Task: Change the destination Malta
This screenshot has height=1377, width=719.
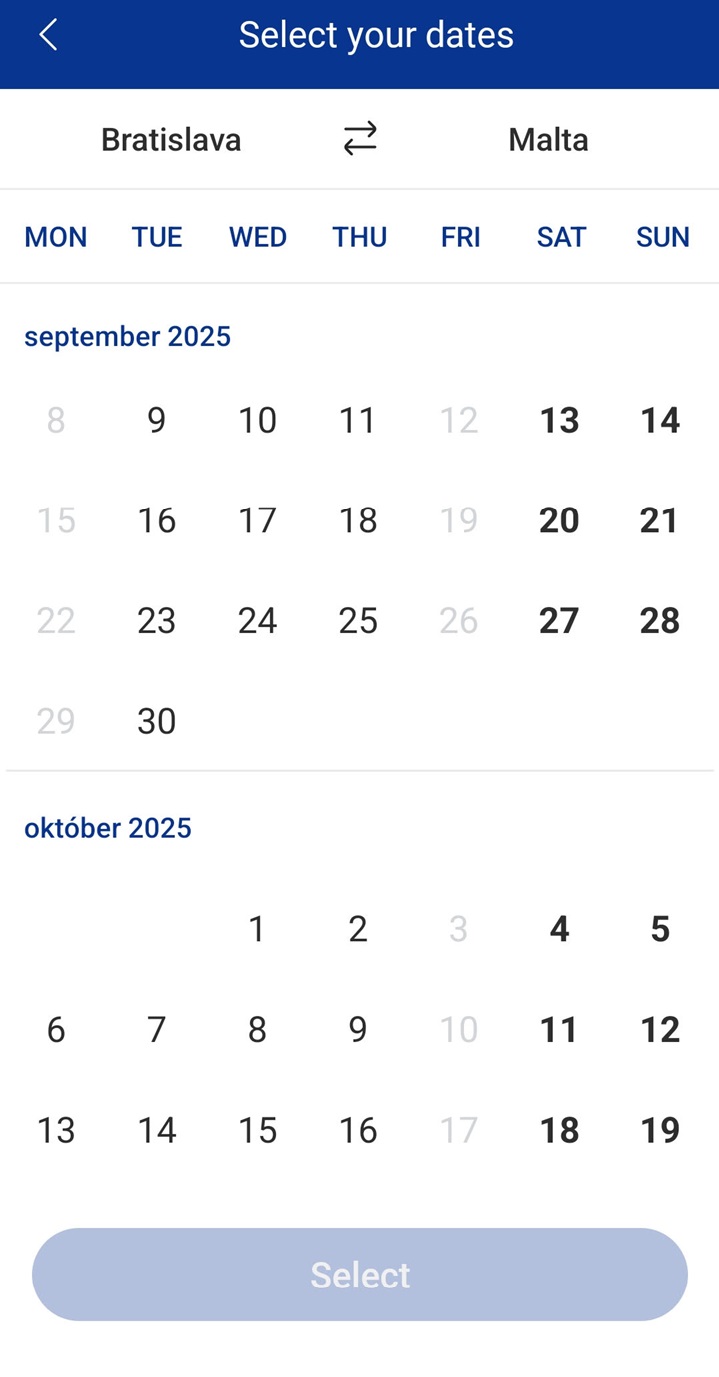Action: click(548, 140)
